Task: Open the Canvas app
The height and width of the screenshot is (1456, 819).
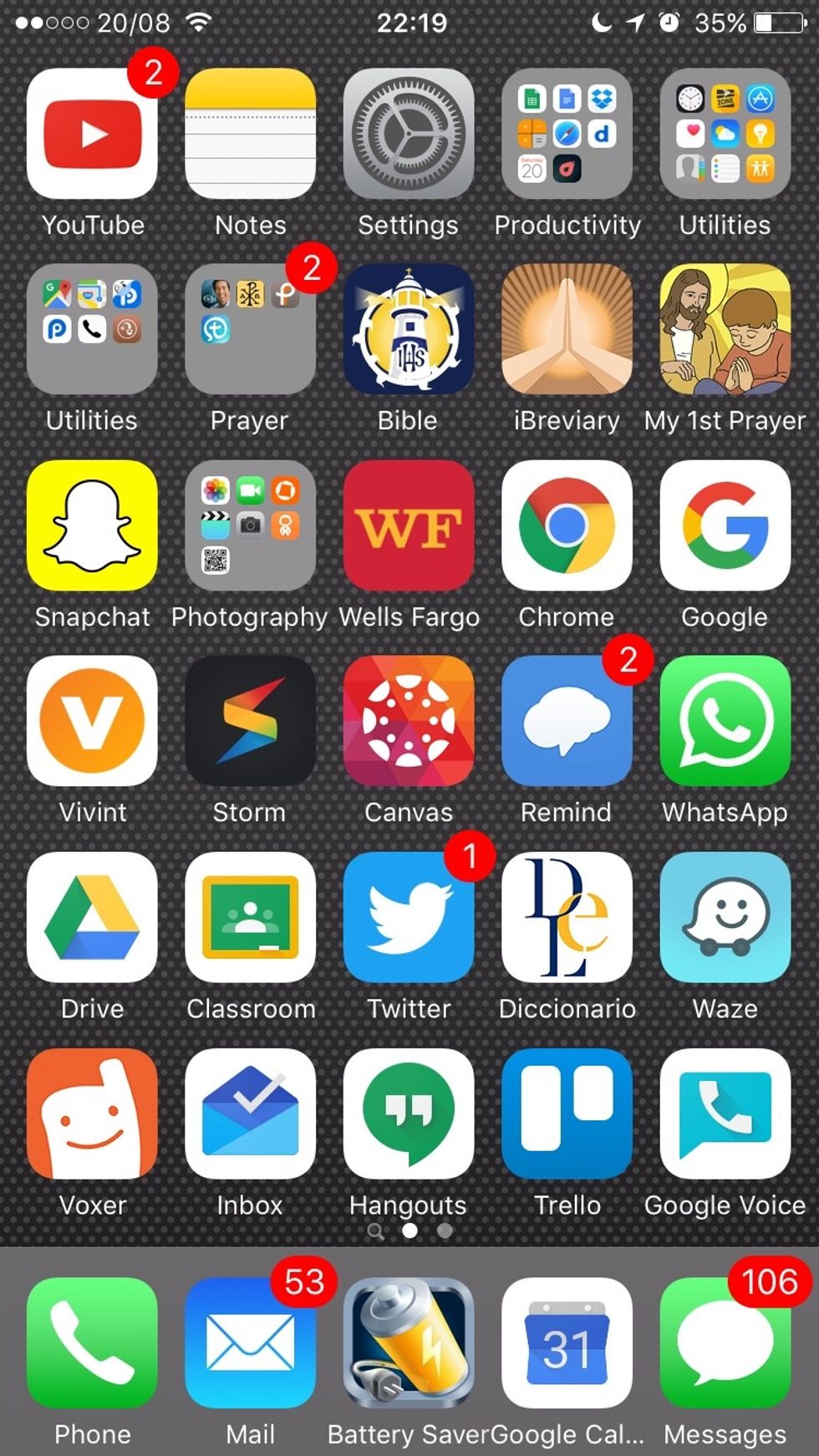Action: coord(408,721)
